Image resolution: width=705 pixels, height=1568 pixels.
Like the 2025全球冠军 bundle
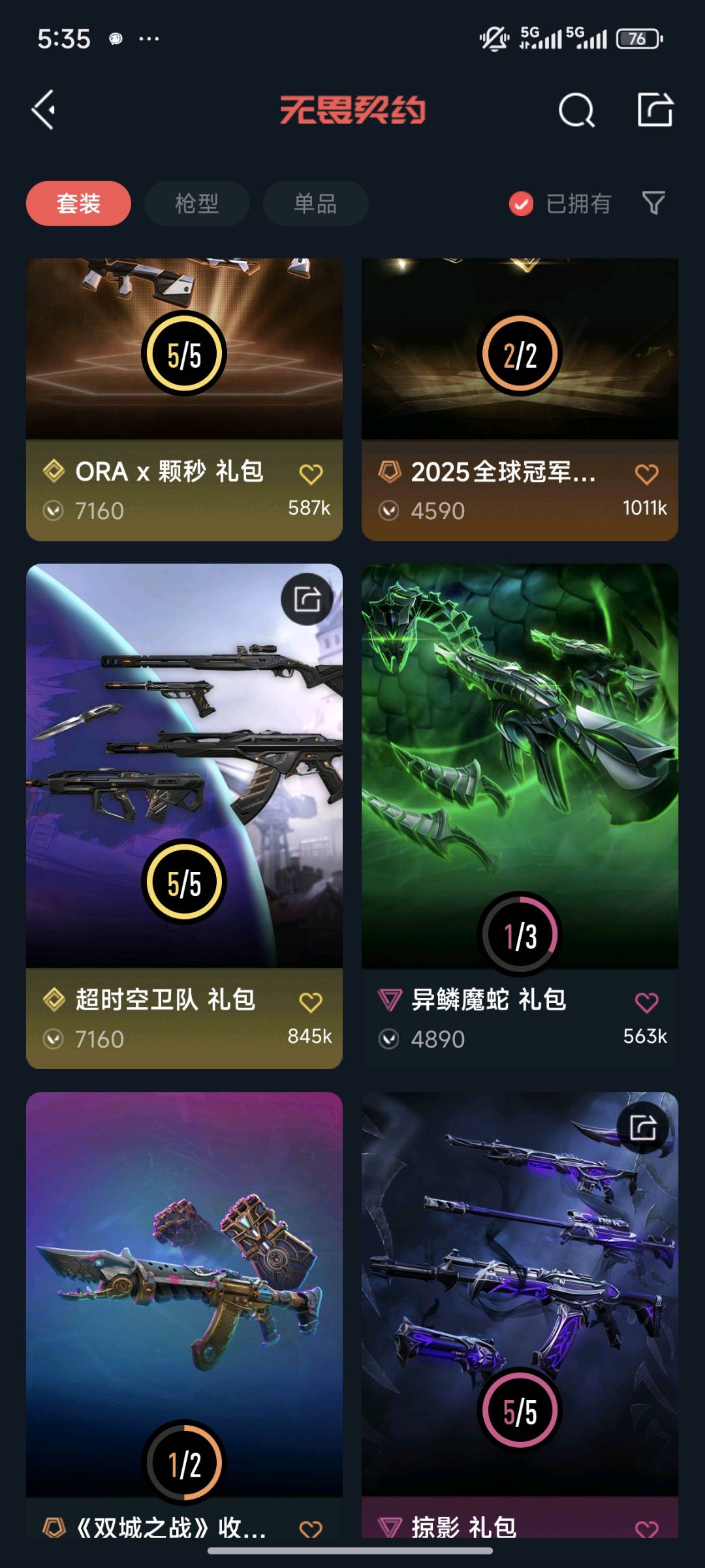[x=646, y=474]
